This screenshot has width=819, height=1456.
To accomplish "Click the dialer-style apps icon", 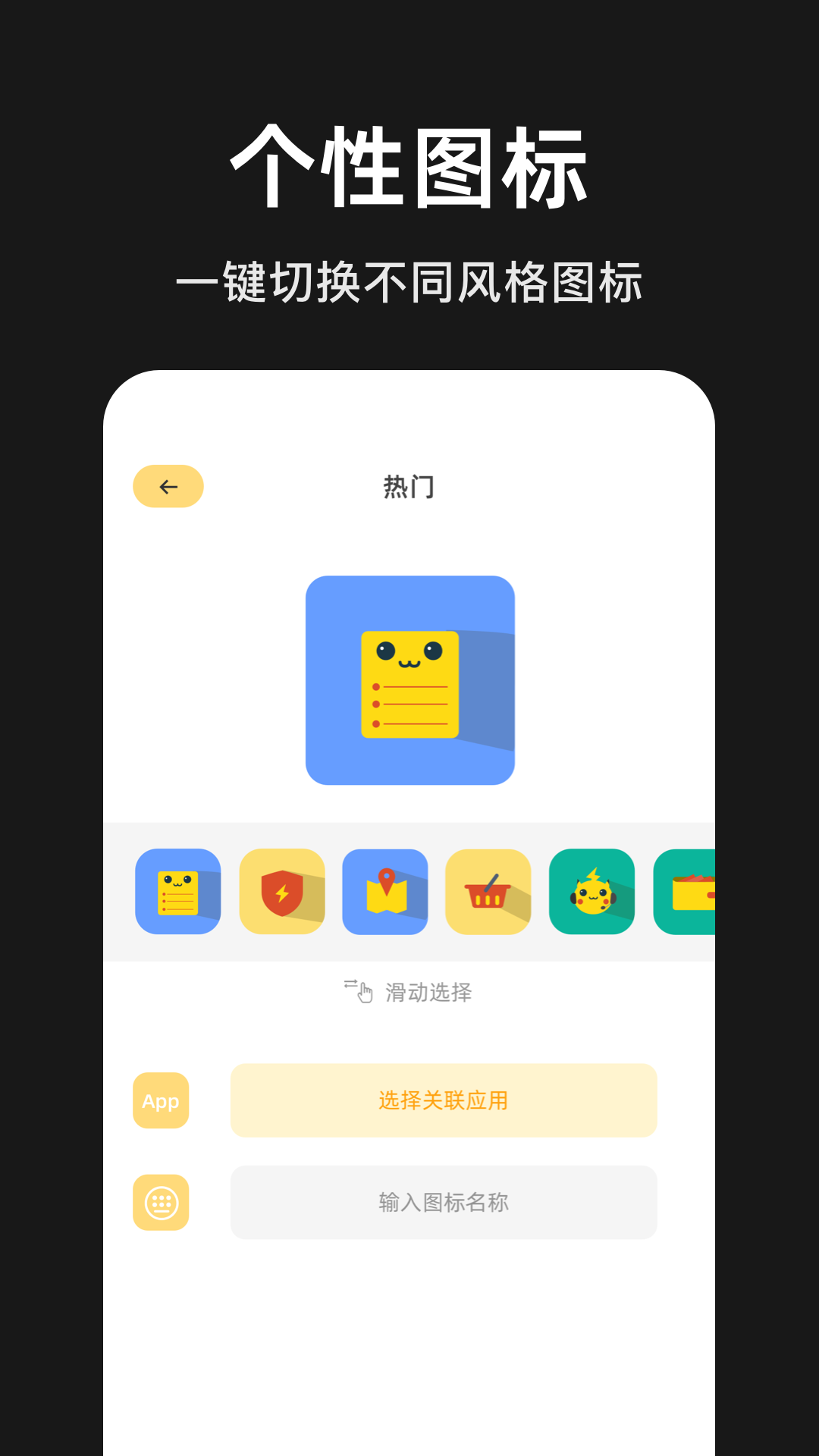I will 160,1203.
